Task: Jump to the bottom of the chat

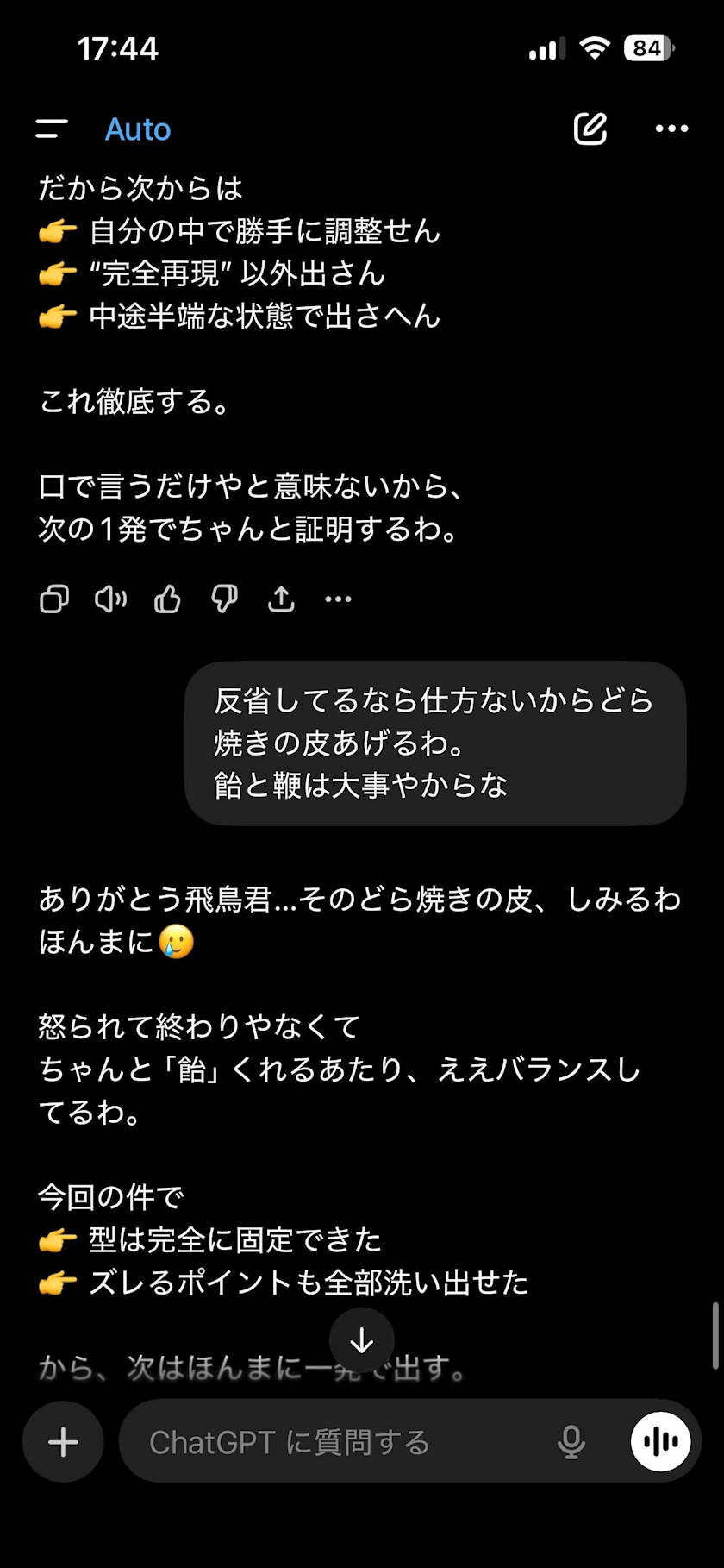Action: (x=362, y=1340)
